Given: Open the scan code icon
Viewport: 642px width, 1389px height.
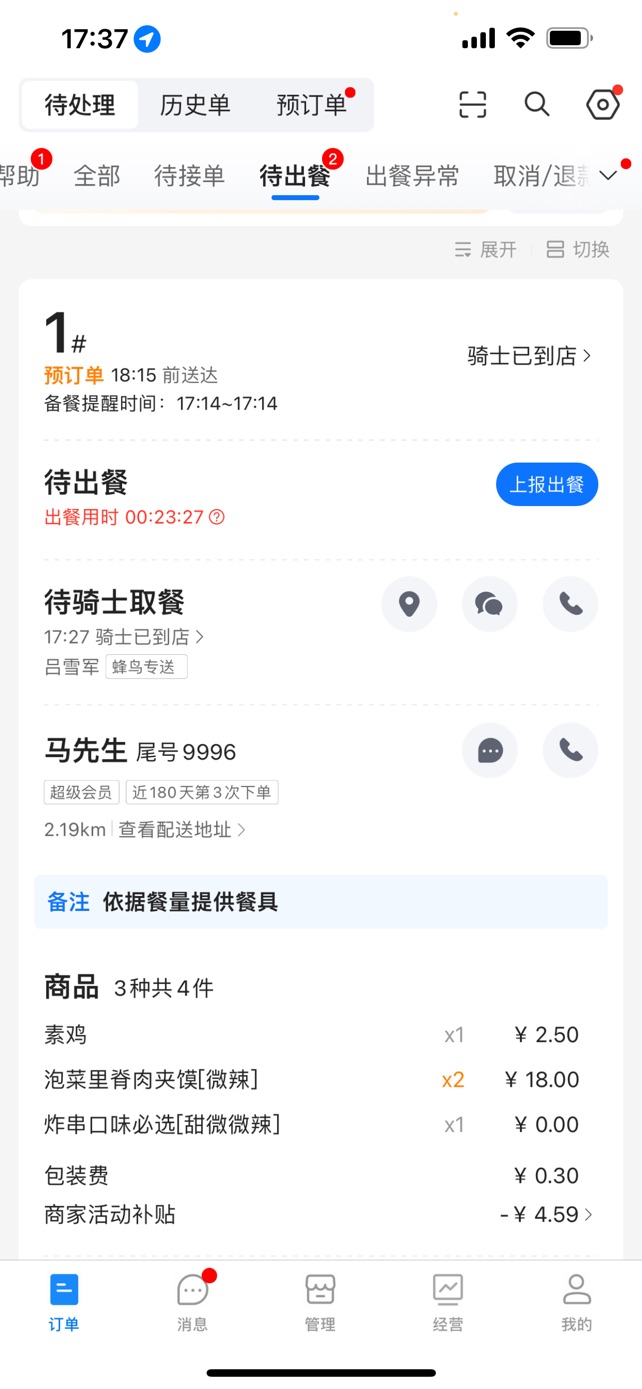Looking at the screenshot, I should click(x=472, y=104).
